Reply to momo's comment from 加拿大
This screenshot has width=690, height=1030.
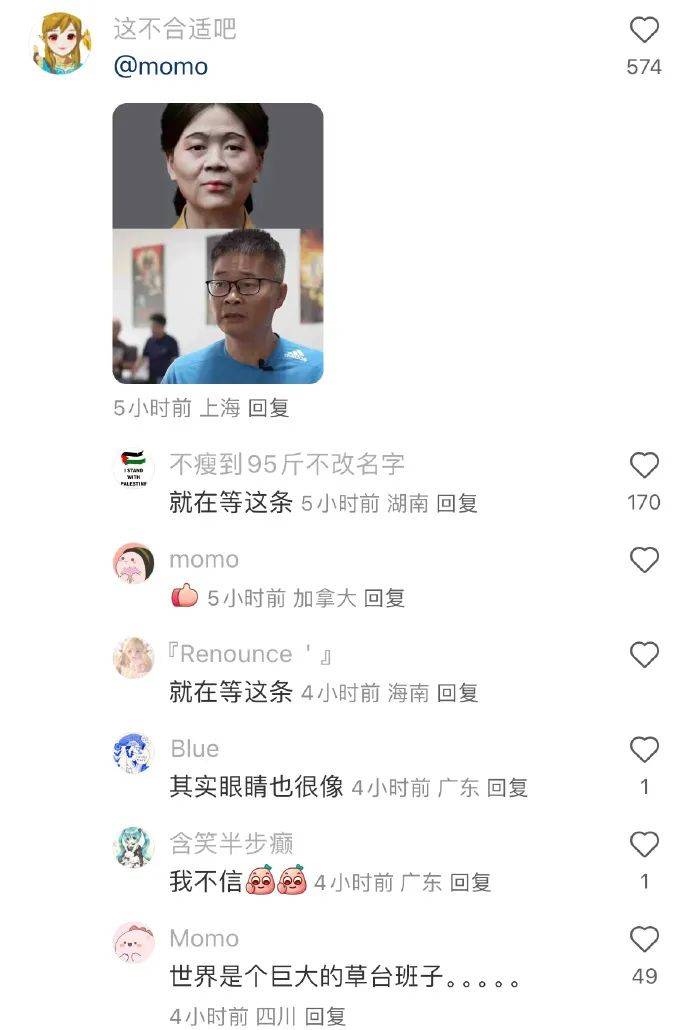click(x=384, y=598)
